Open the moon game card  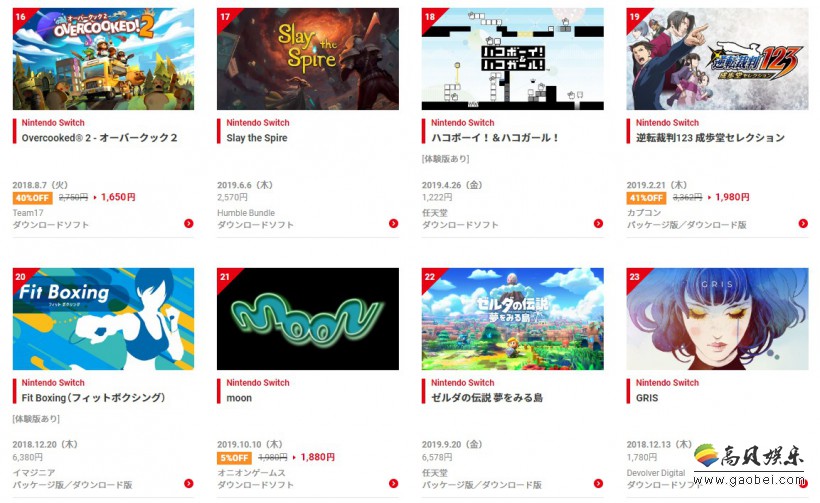(307, 319)
